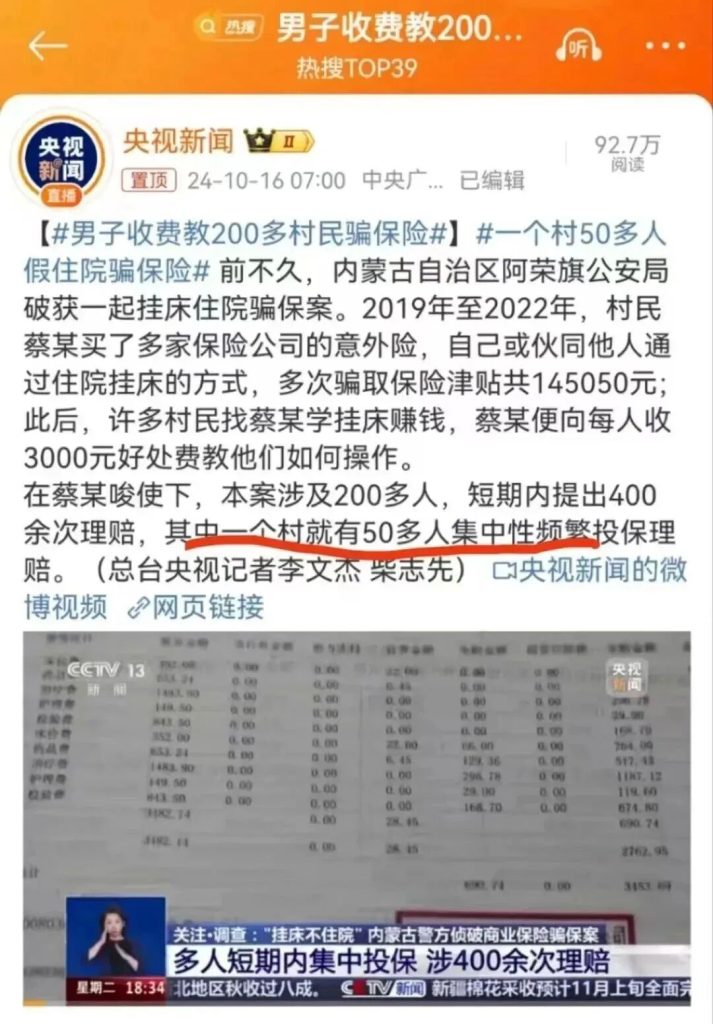Open the 央视新闻 account name
This screenshot has width=713, height=1024.
[x=178, y=141]
